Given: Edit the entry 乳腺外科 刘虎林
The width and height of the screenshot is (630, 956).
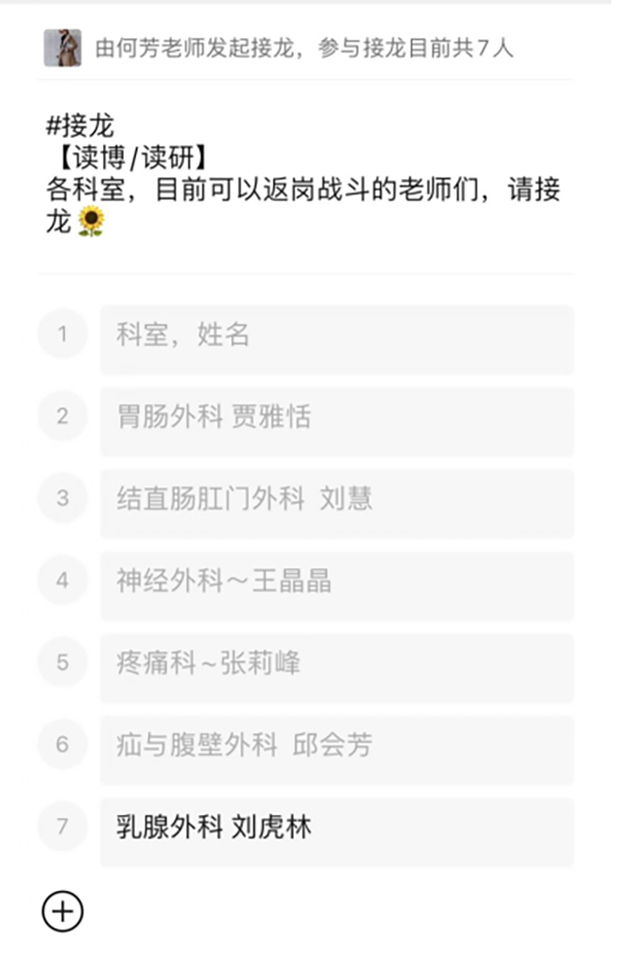Looking at the screenshot, I should (x=336, y=828).
